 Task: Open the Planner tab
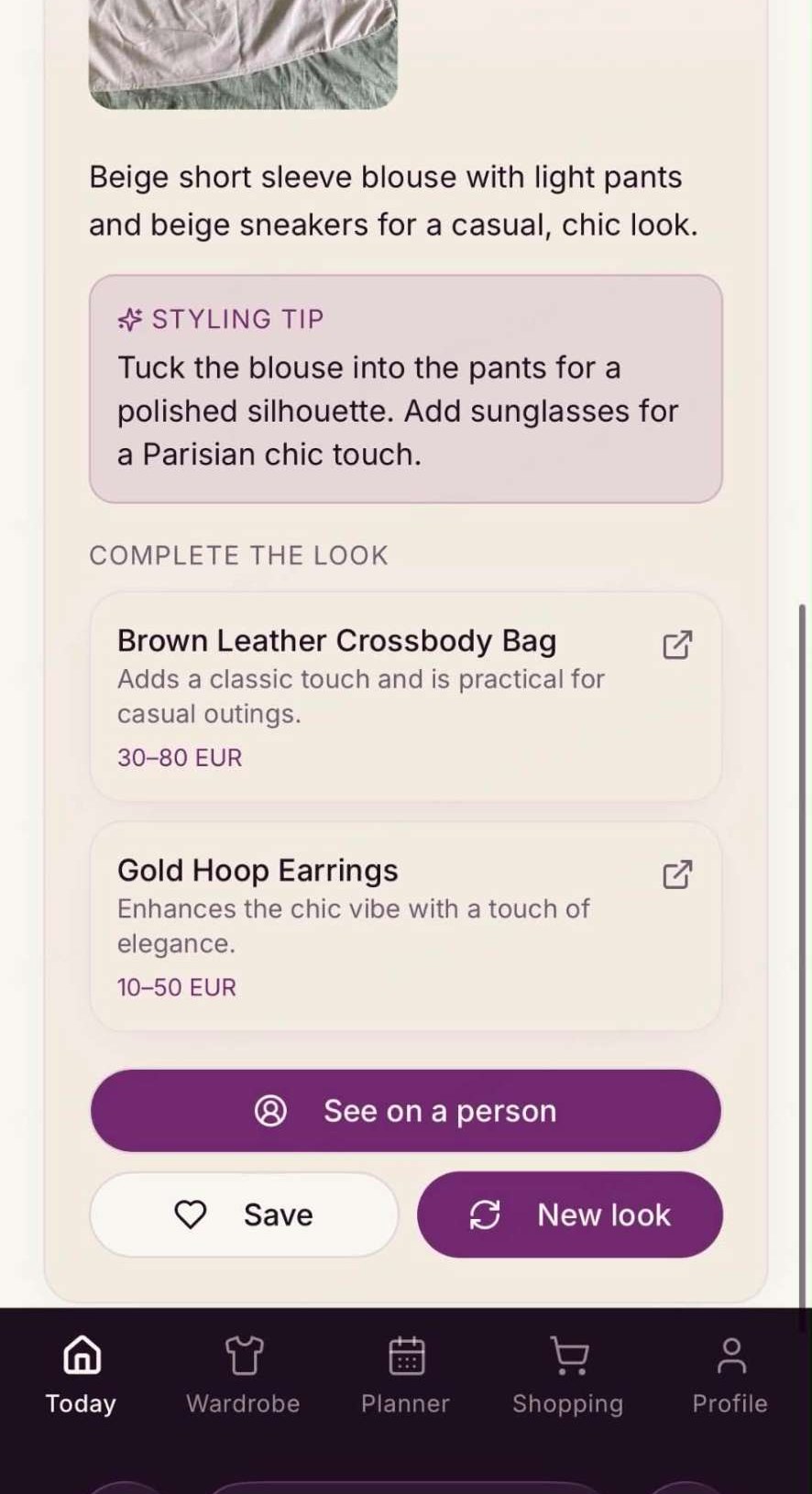pyautogui.click(x=405, y=1376)
